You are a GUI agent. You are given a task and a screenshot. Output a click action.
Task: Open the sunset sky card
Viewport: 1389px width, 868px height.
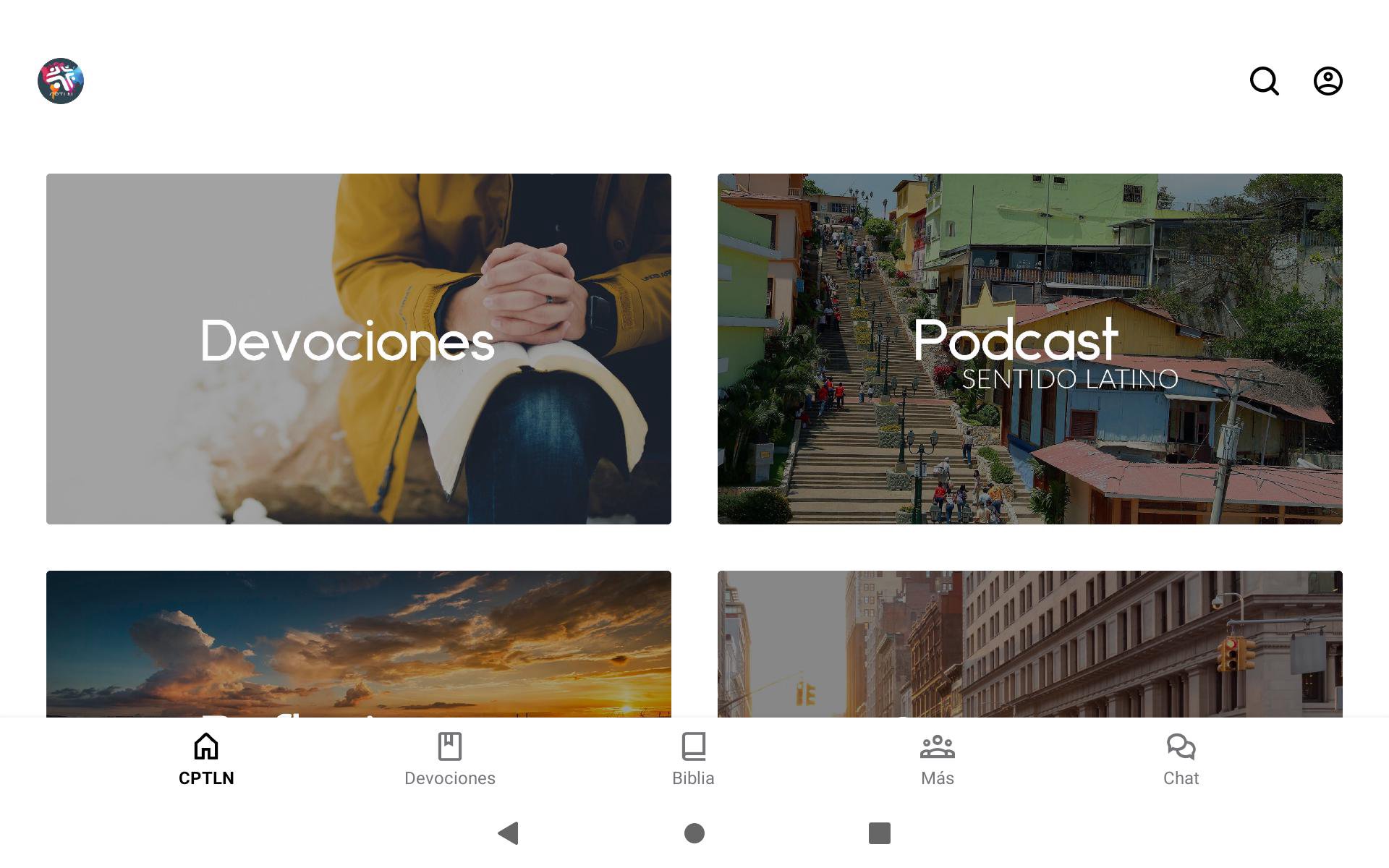pos(359,644)
